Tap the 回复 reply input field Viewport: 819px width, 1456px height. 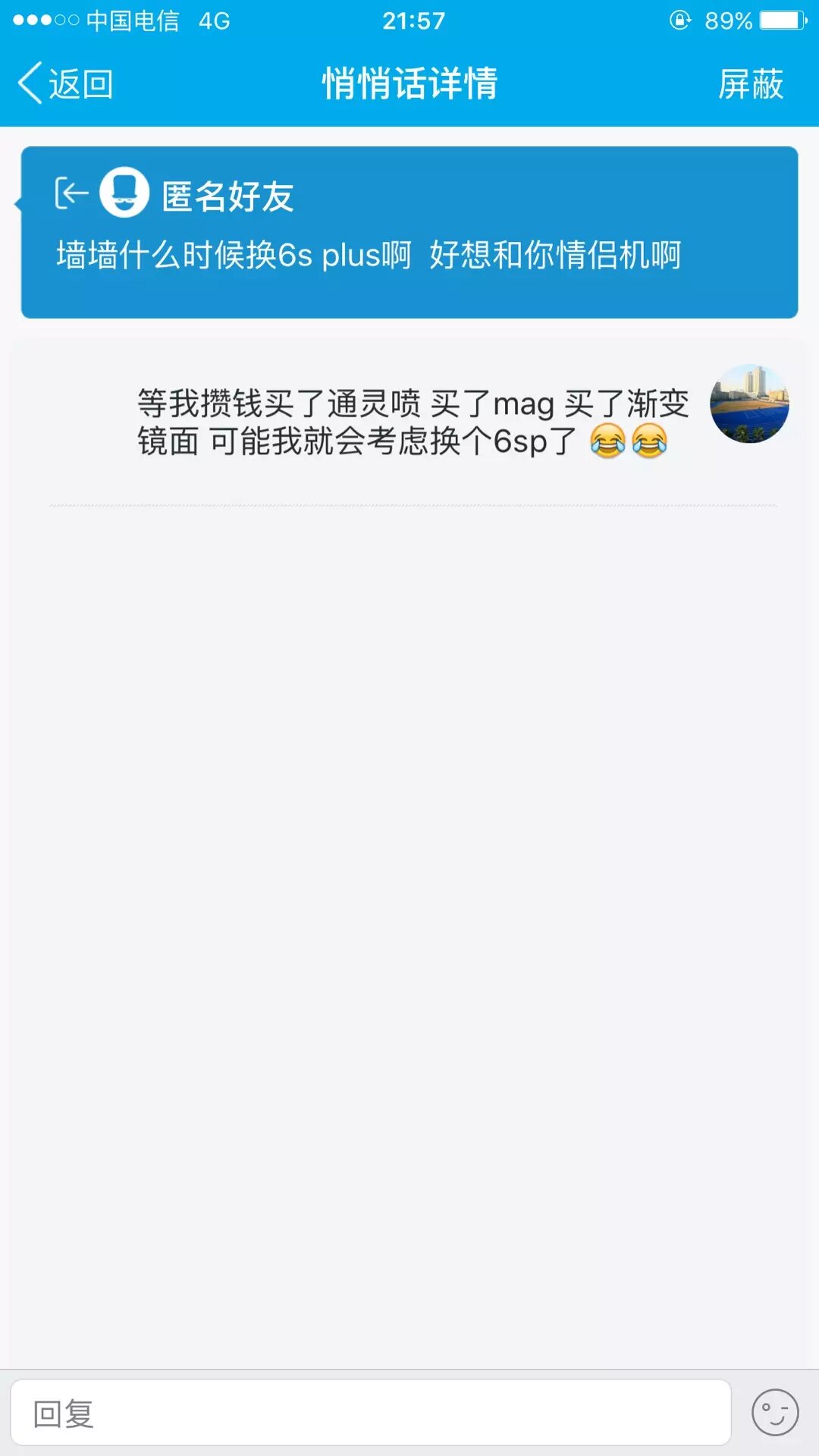(x=370, y=1414)
